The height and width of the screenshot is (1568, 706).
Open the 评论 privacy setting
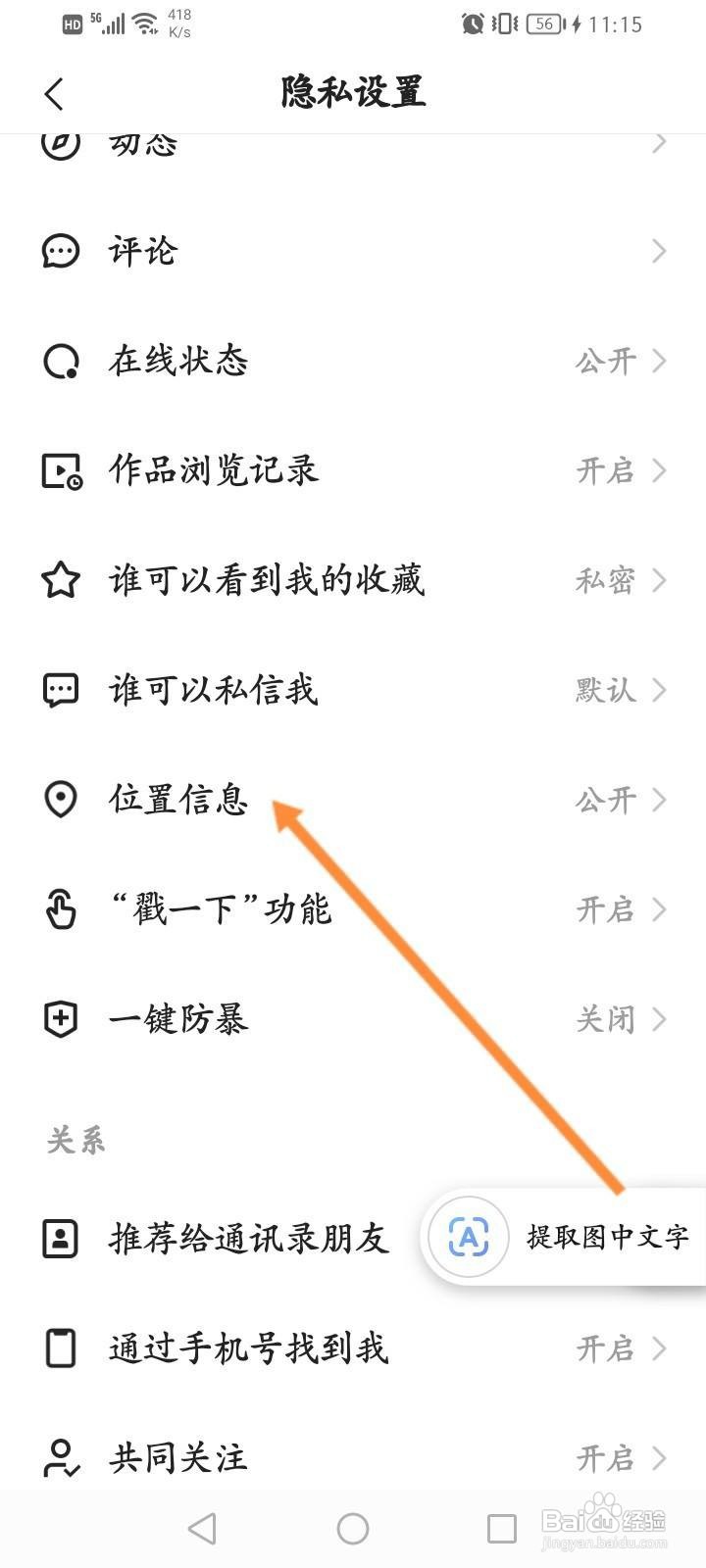point(353,252)
